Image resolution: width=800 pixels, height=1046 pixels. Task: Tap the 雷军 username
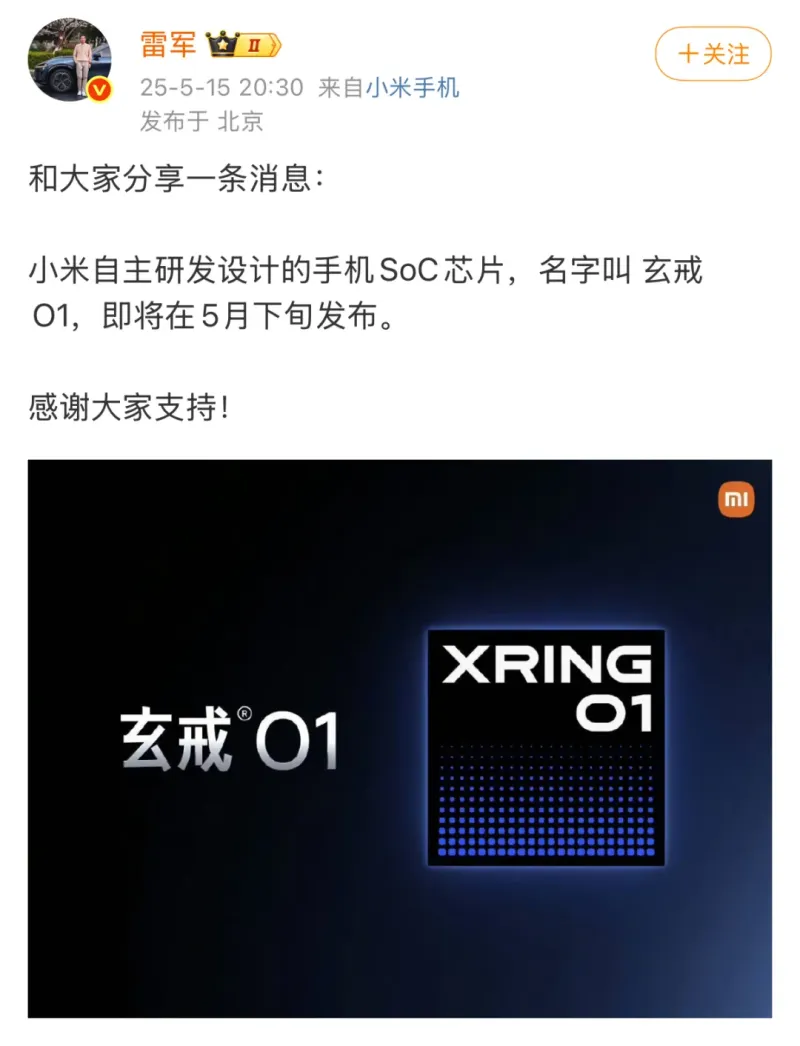167,45
